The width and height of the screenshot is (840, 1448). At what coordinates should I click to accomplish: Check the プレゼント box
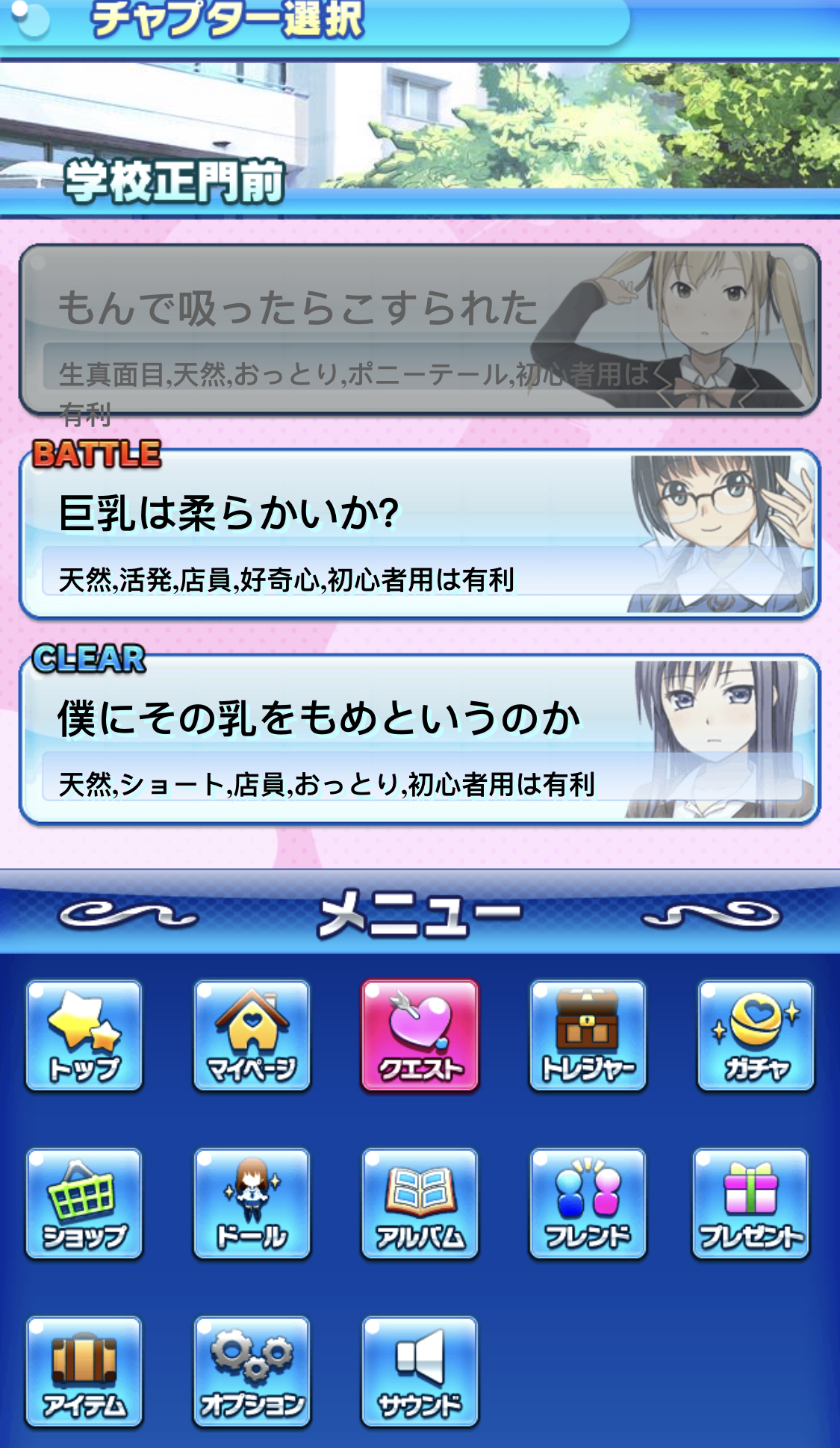pyautogui.click(x=751, y=1203)
